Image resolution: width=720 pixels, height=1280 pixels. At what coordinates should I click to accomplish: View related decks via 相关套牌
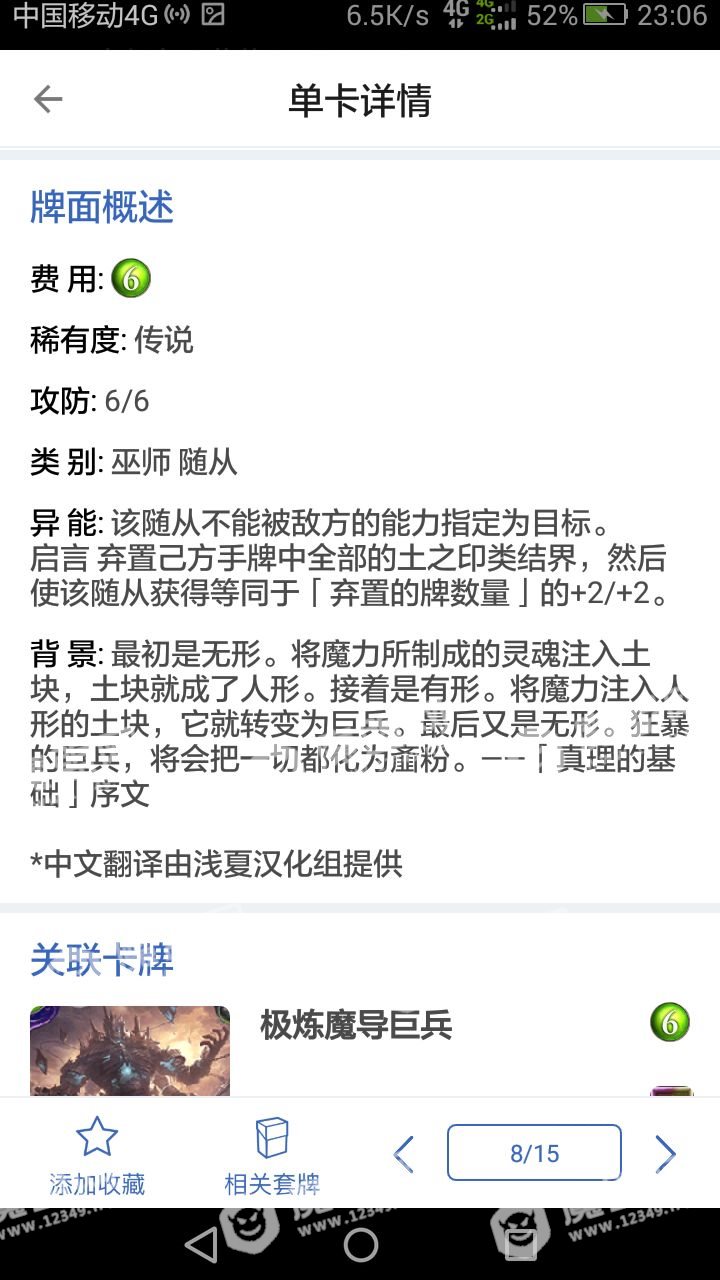coord(272,1157)
